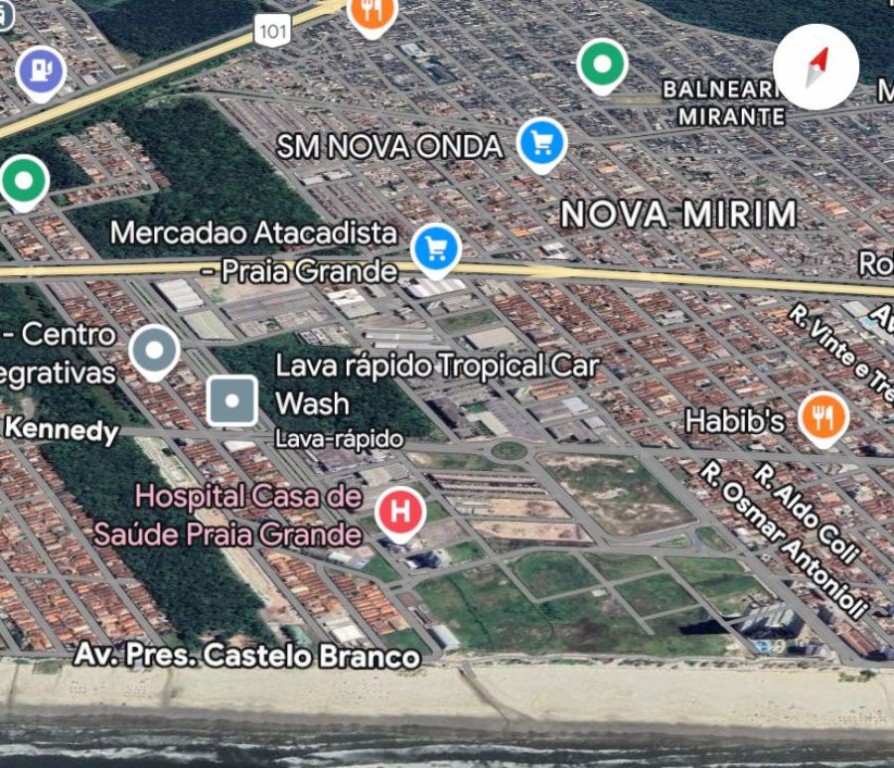Select the Mercadao Atacadista shopping cart pin
This screenshot has width=894, height=768.
tap(436, 247)
